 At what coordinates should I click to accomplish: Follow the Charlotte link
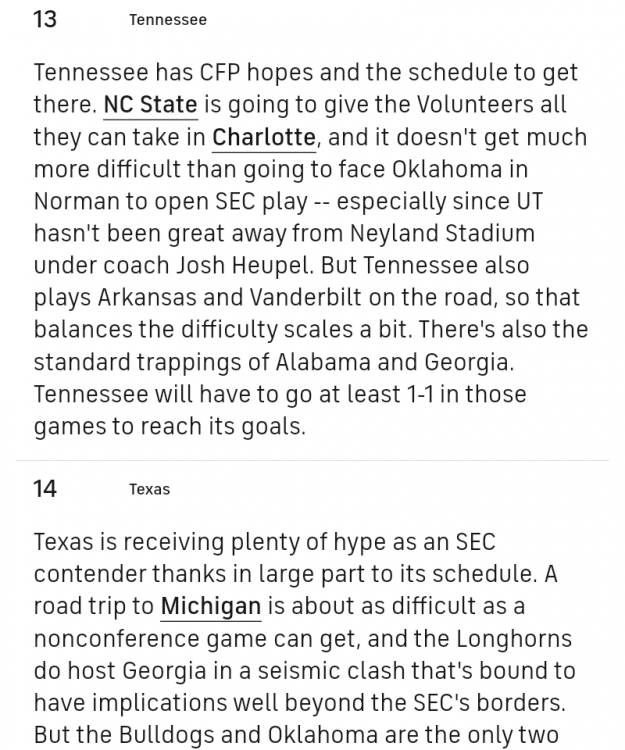pyautogui.click(x=264, y=137)
